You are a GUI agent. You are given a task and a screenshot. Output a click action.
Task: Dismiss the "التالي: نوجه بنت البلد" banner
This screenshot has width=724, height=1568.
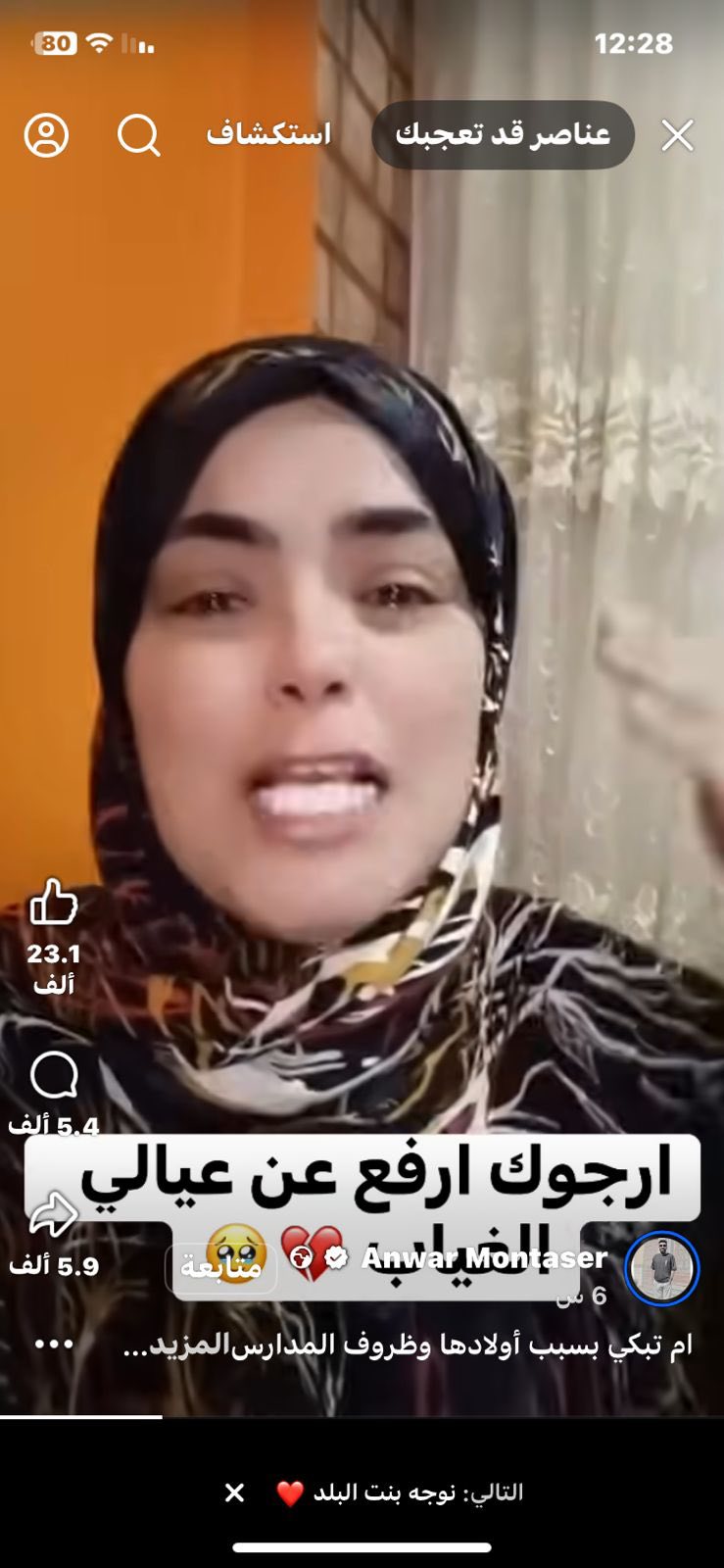[234, 1493]
